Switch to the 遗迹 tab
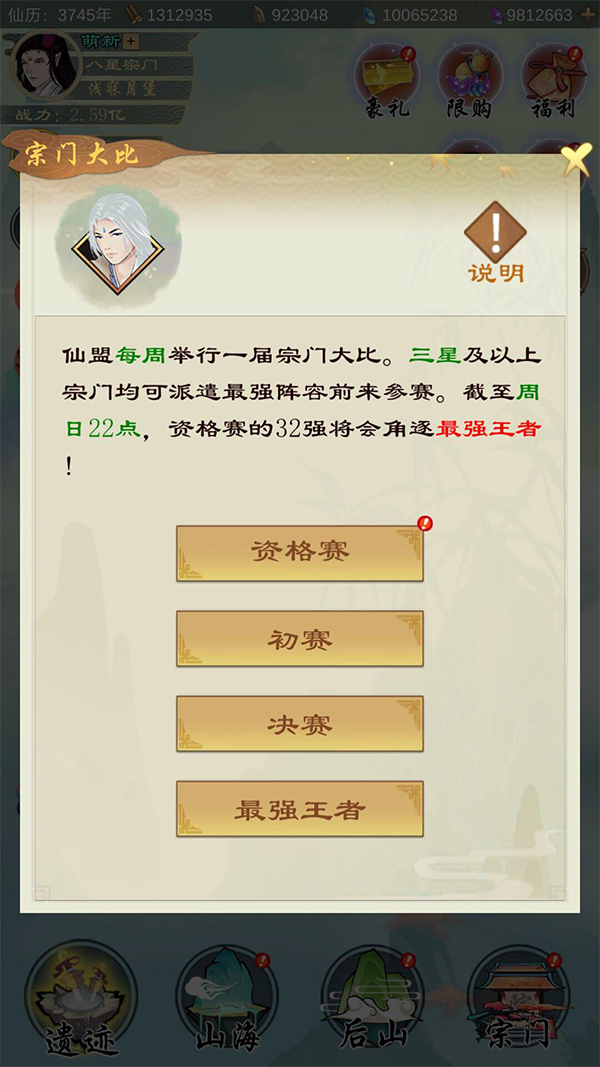The height and width of the screenshot is (1067, 600). [76, 1000]
